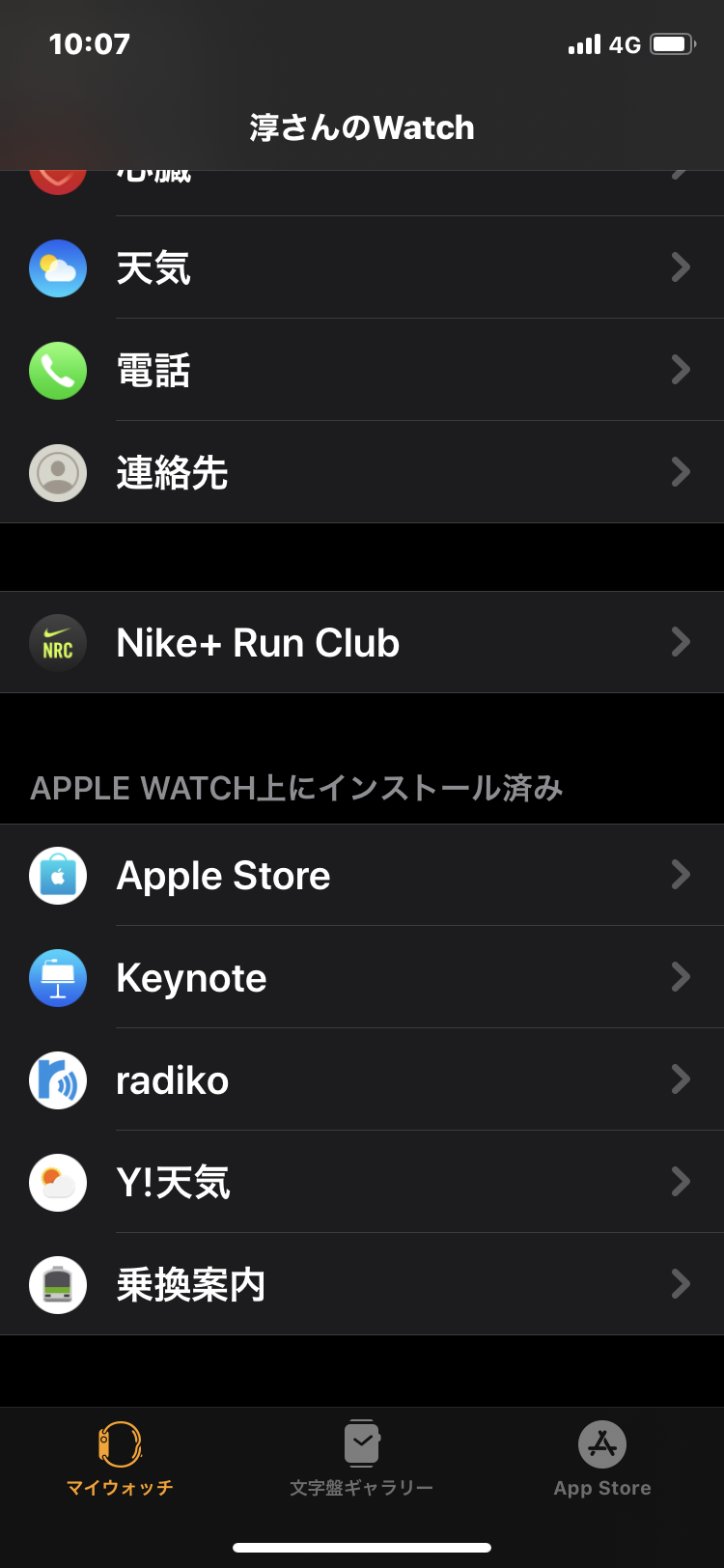Tap the Y!天気 app row
The height and width of the screenshot is (1568, 724).
click(362, 1183)
